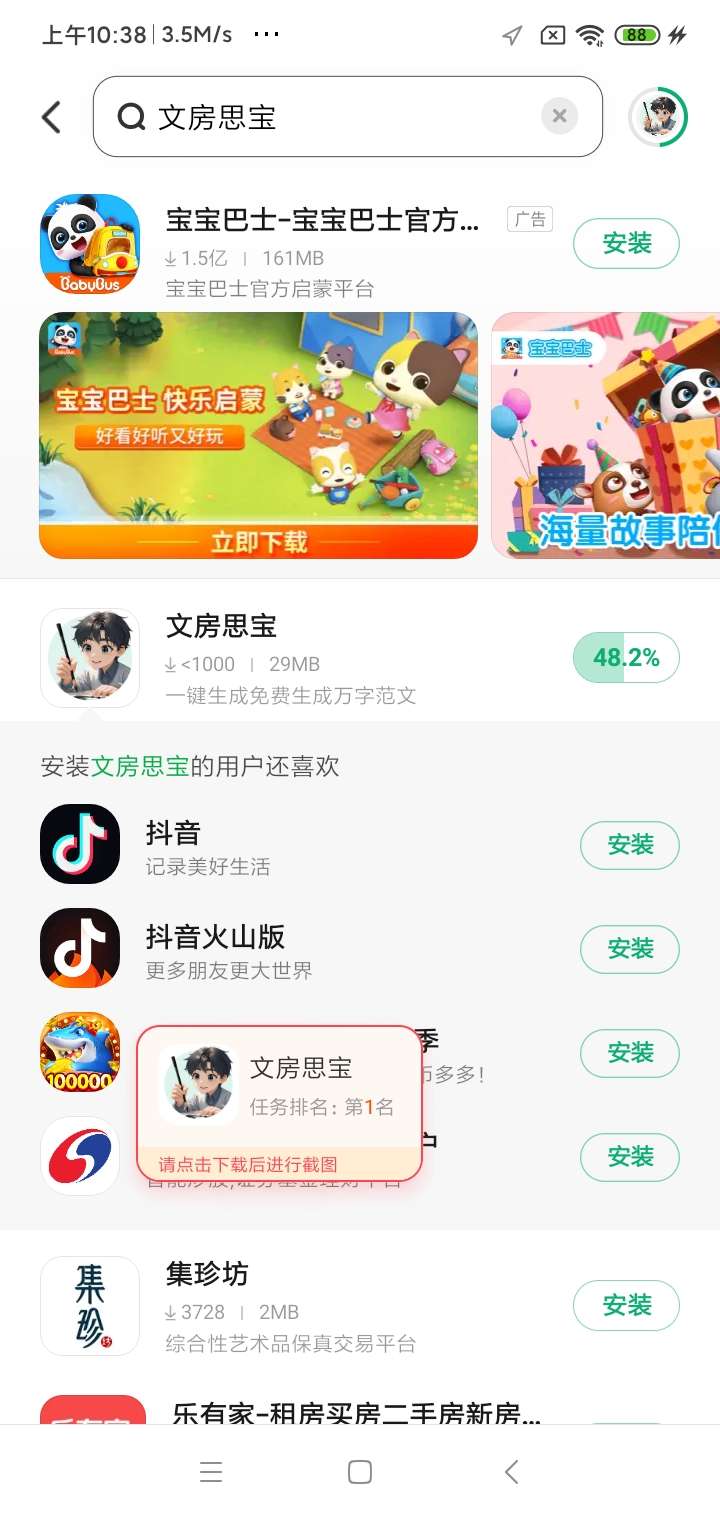Image resolution: width=720 pixels, height=1520 pixels.
Task: Pause the 文房思宝 download at 48.2%
Action: point(626,658)
